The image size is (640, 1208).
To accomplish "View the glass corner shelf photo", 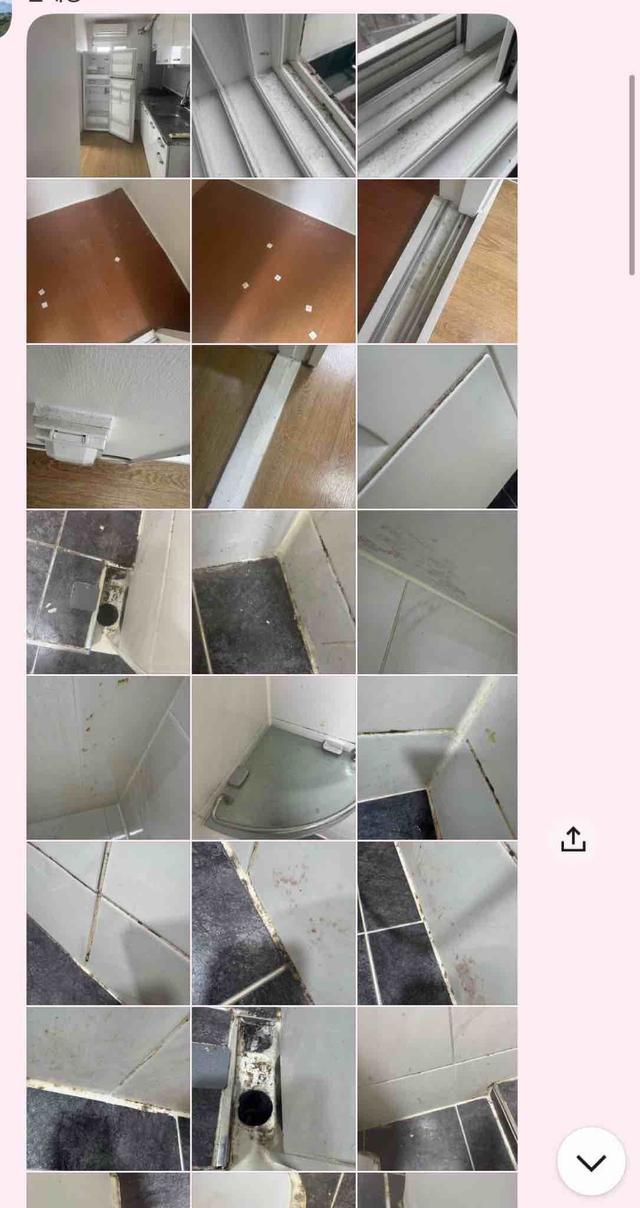I will (x=273, y=757).
